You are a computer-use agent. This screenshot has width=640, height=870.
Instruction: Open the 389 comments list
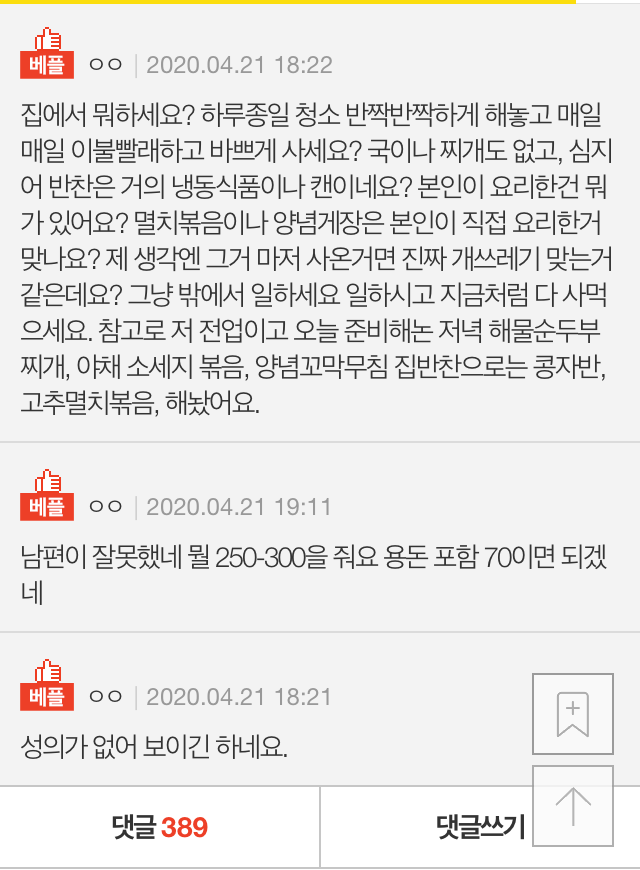160,827
